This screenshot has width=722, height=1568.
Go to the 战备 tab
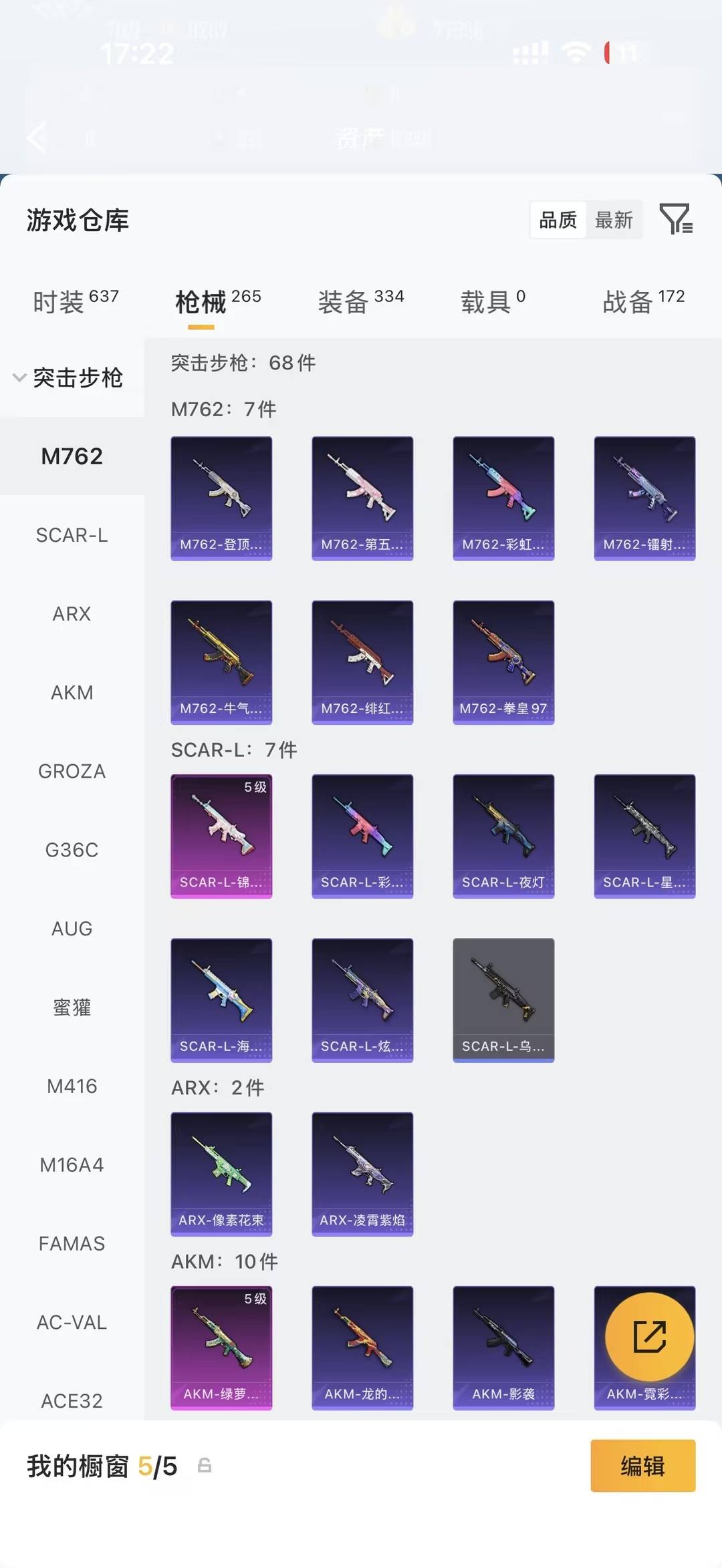pyautogui.click(x=644, y=301)
